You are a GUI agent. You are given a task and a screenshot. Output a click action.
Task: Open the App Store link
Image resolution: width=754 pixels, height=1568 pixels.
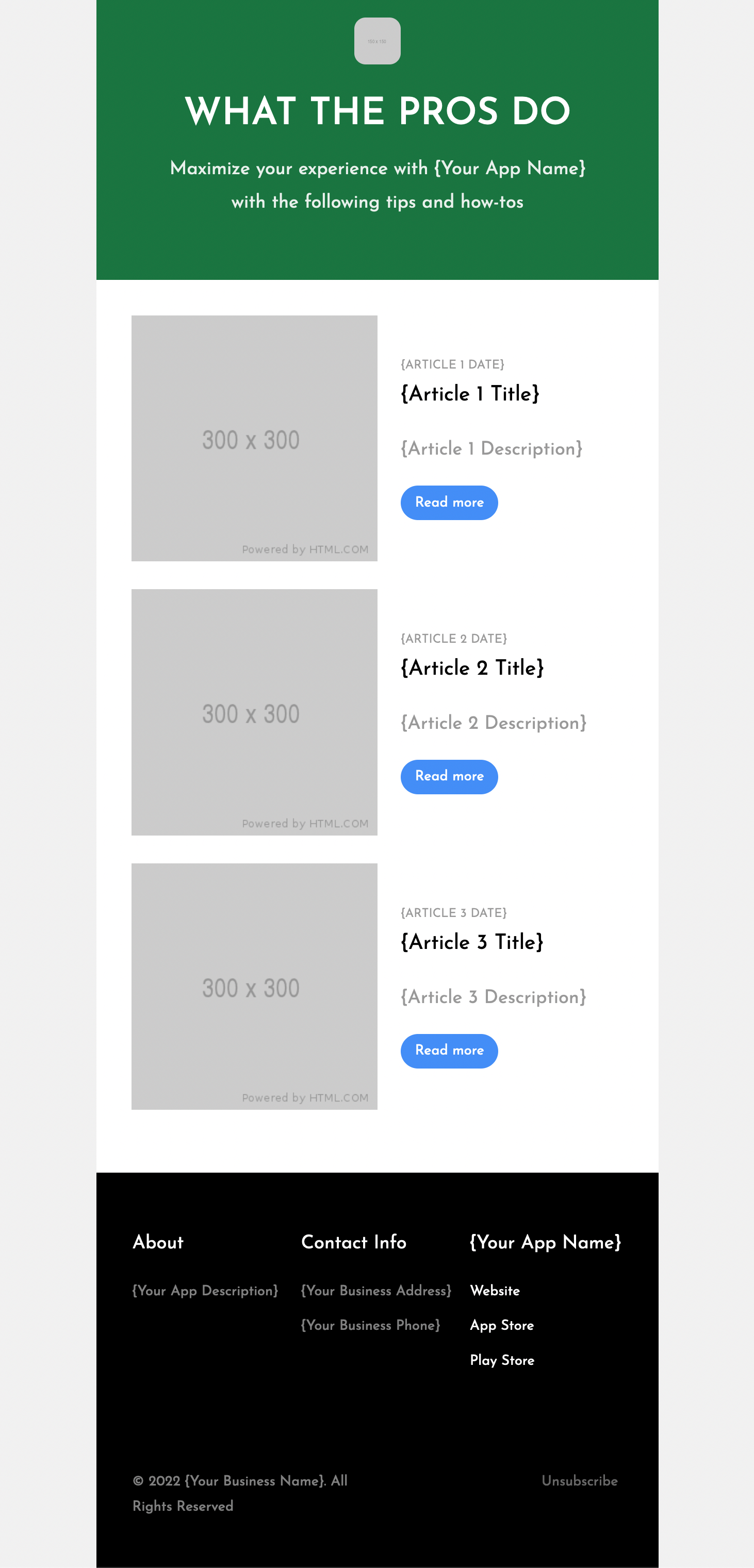[x=501, y=1325]
